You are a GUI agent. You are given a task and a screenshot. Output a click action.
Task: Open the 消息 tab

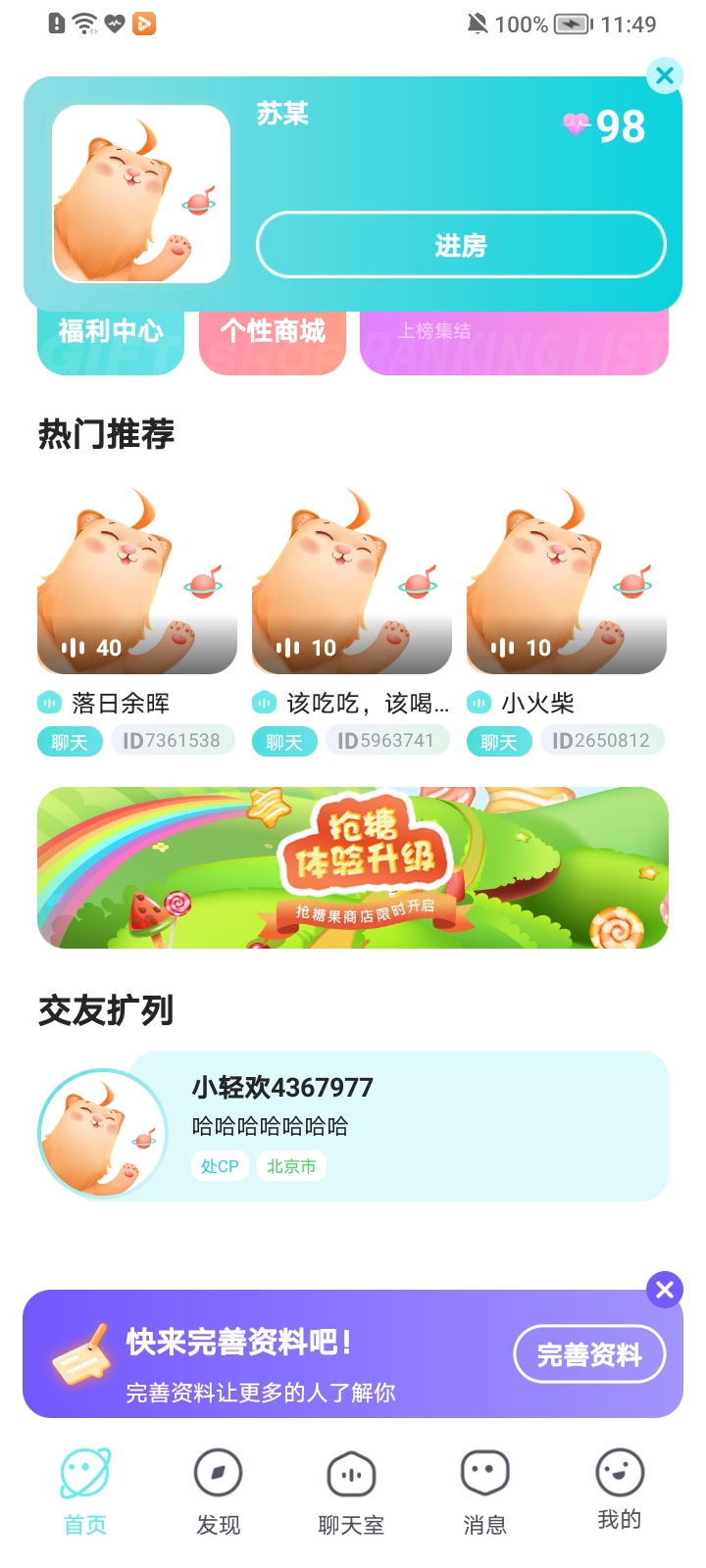(x=484, y=1492)
